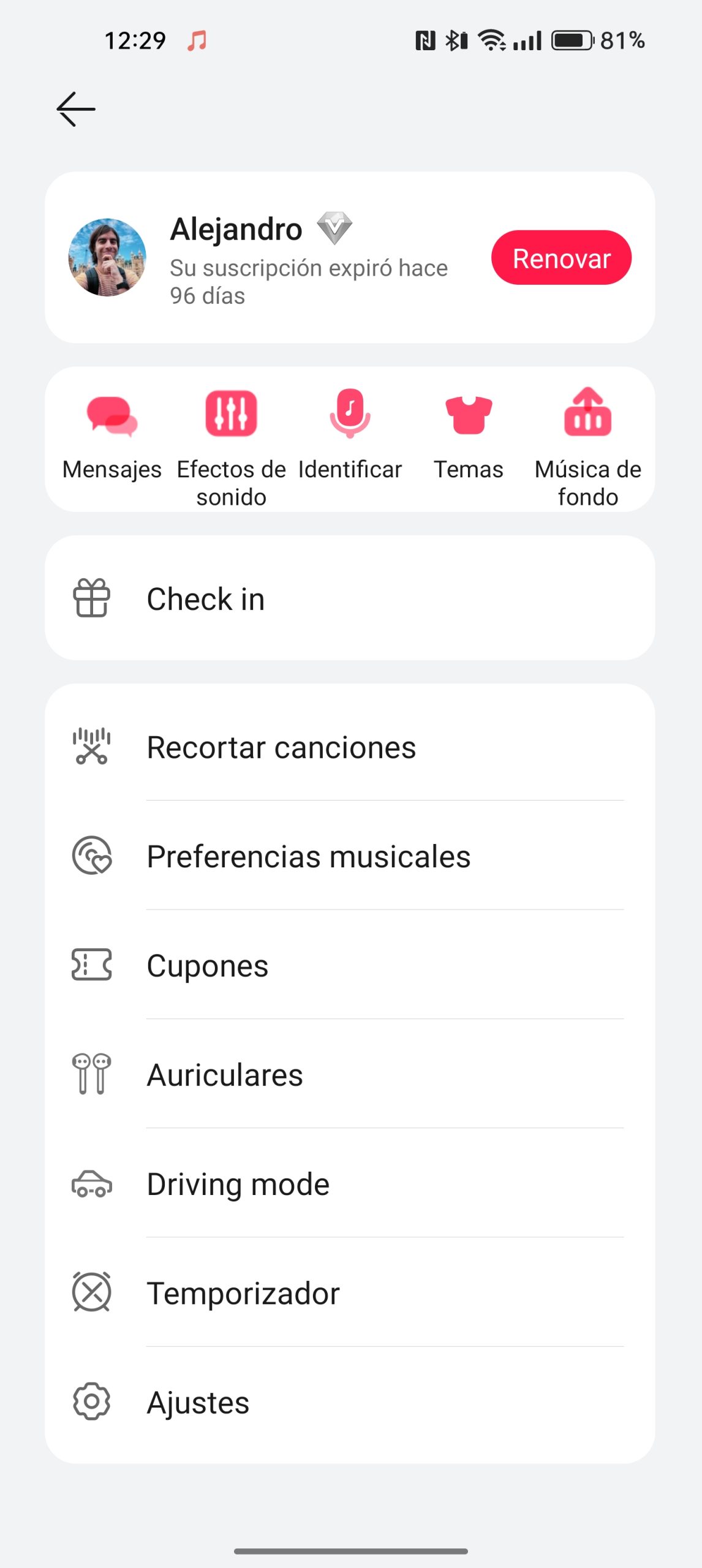
Task: Open Alejandro's profile picture
Action: pos(107,258)
